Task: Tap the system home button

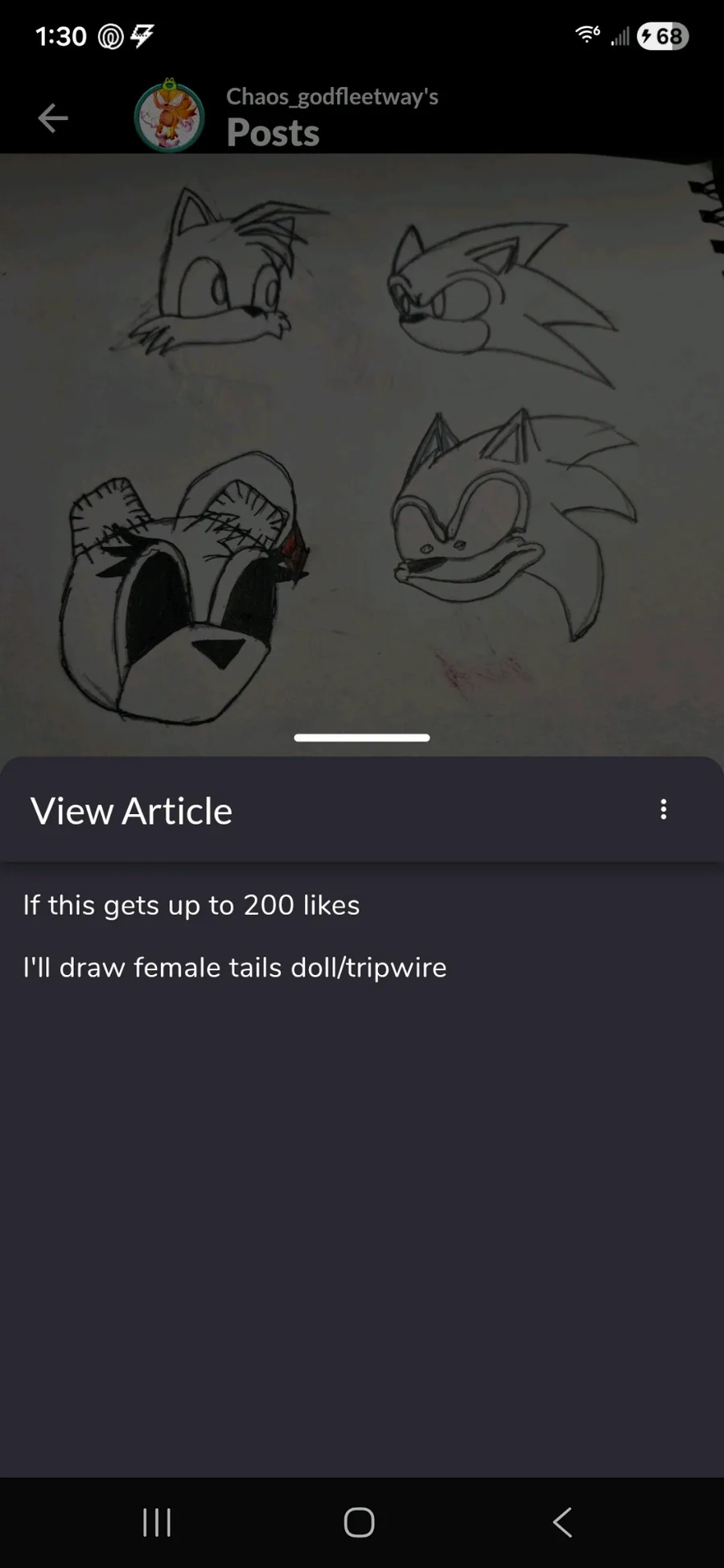Action: coord(359,1521)
